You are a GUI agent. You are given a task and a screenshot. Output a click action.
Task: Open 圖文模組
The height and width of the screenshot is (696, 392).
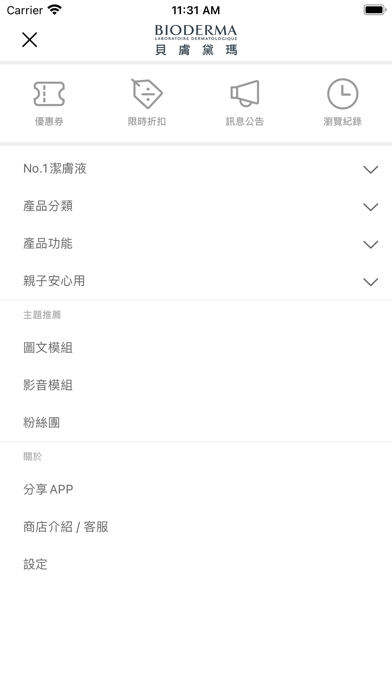point(196,348)
